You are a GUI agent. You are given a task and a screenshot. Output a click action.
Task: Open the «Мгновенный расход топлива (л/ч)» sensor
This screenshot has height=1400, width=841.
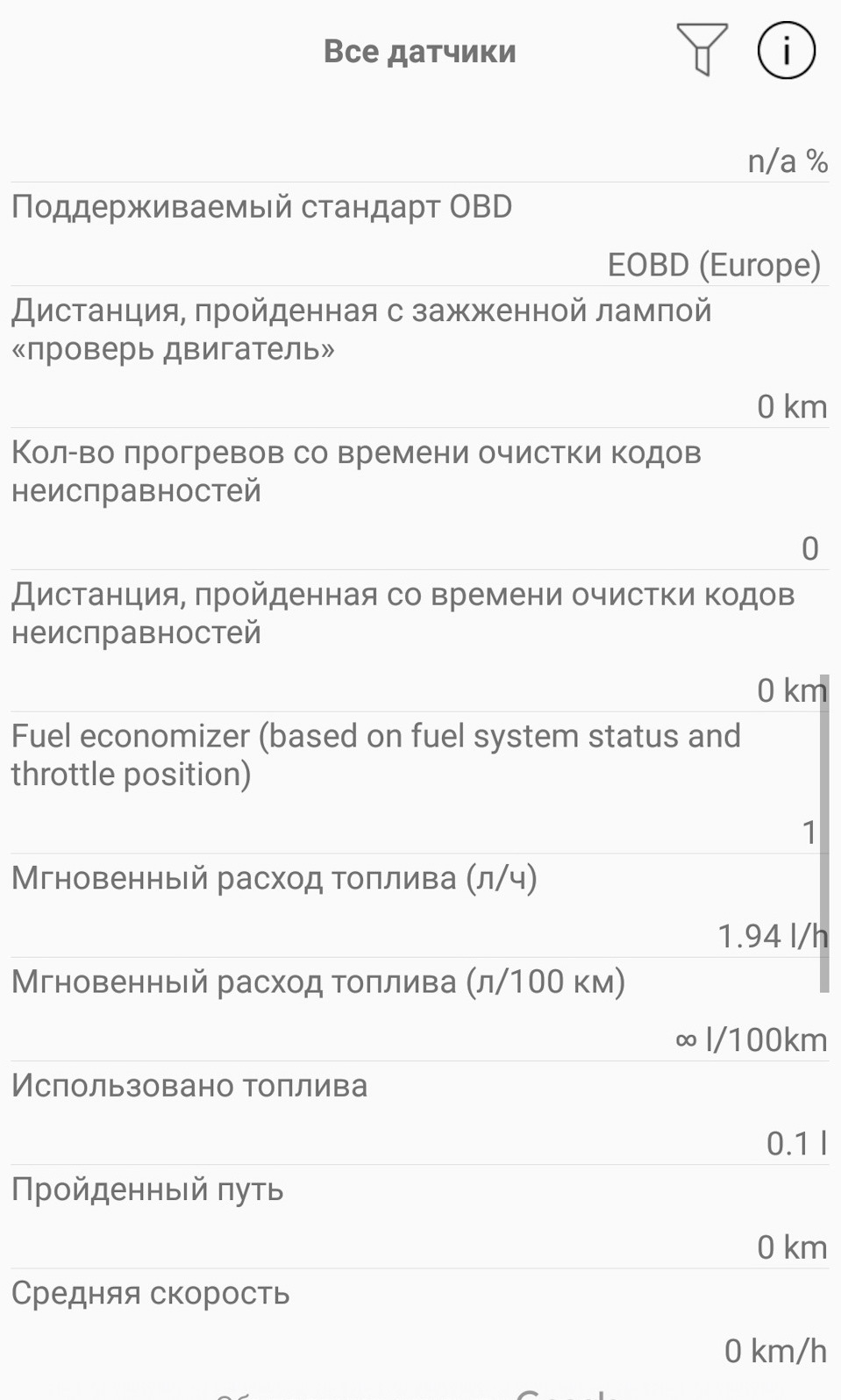[x=419, y=905]
